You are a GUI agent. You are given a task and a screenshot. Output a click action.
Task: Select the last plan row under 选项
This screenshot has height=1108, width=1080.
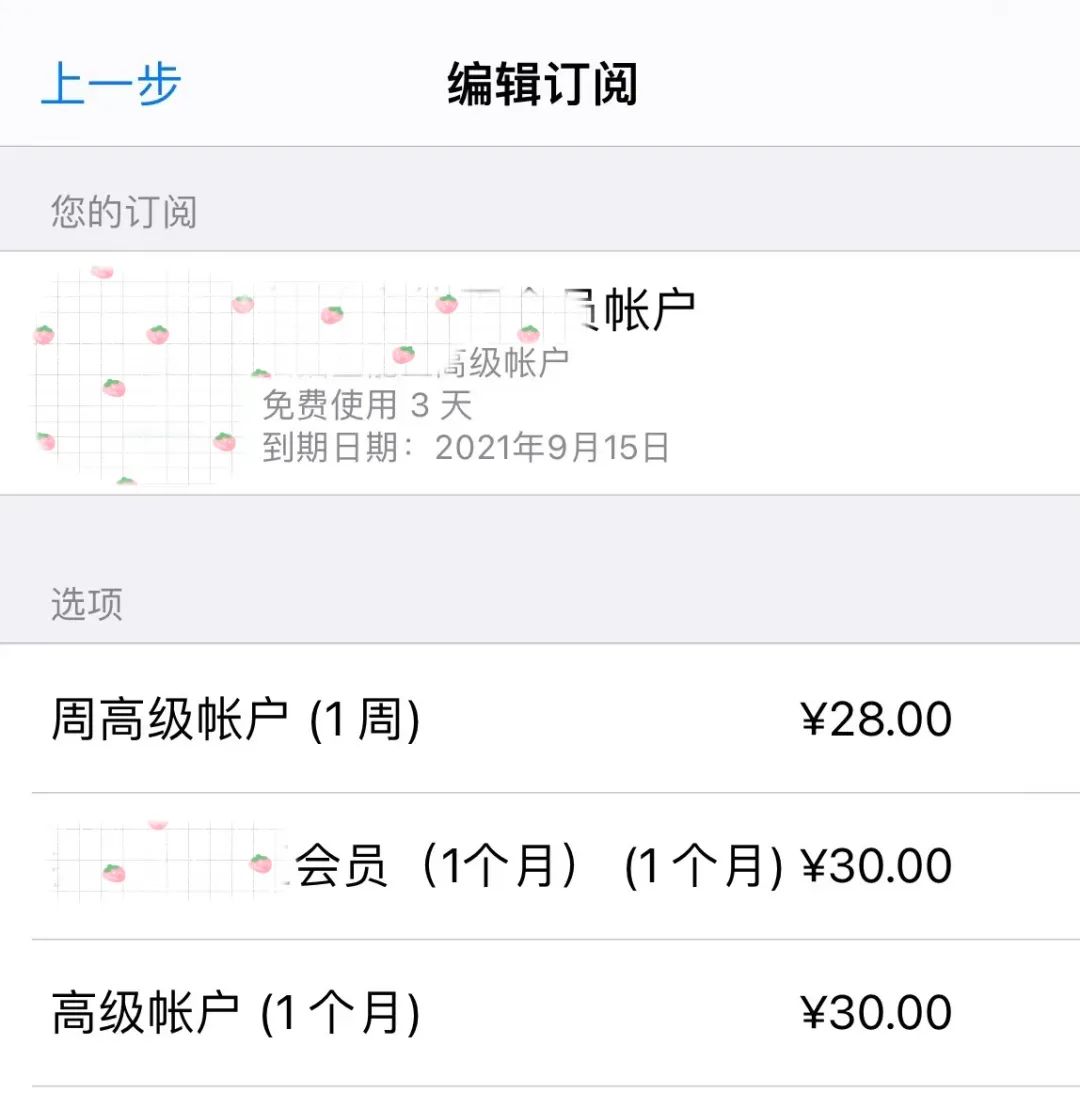pyautogui.click(x=540, y=1011)
